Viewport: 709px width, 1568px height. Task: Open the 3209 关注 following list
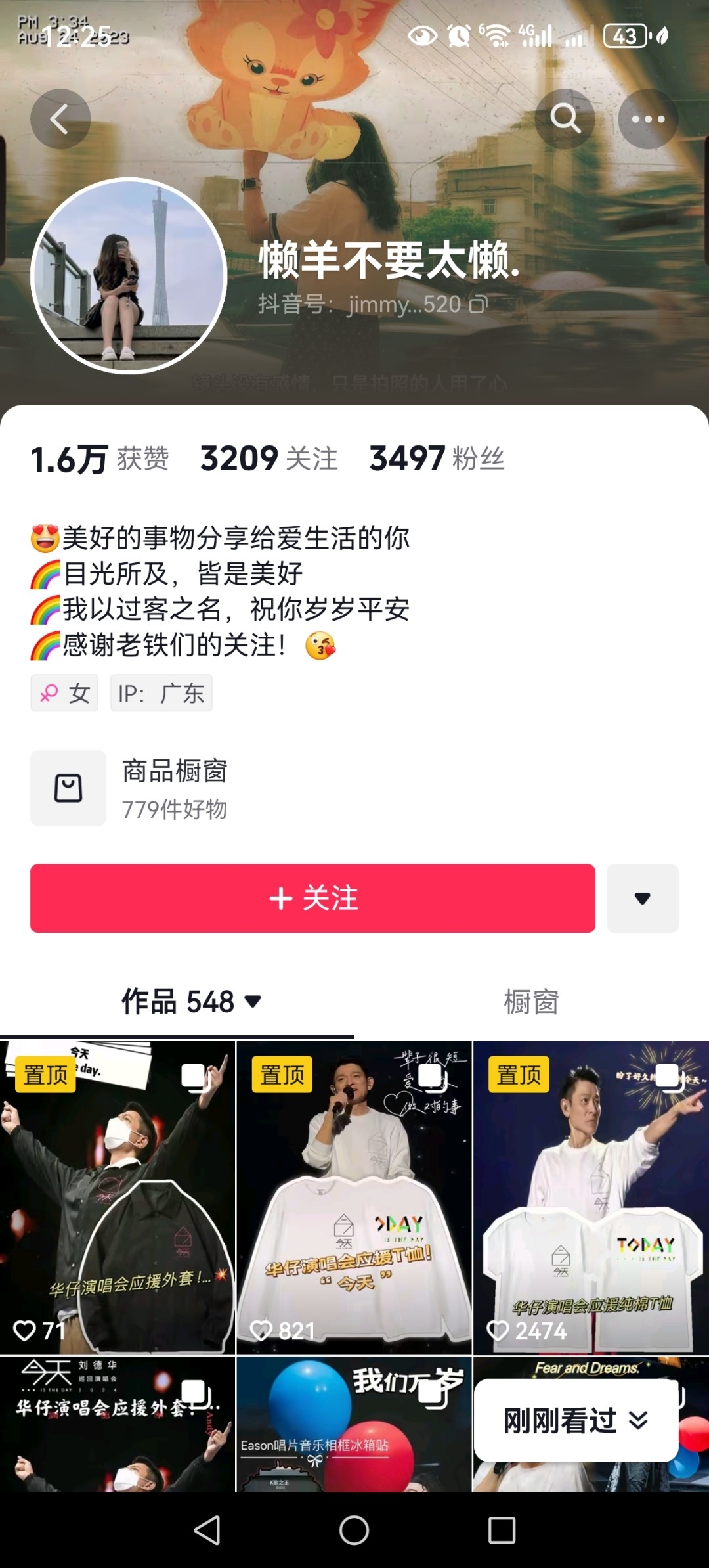(269, 458)
